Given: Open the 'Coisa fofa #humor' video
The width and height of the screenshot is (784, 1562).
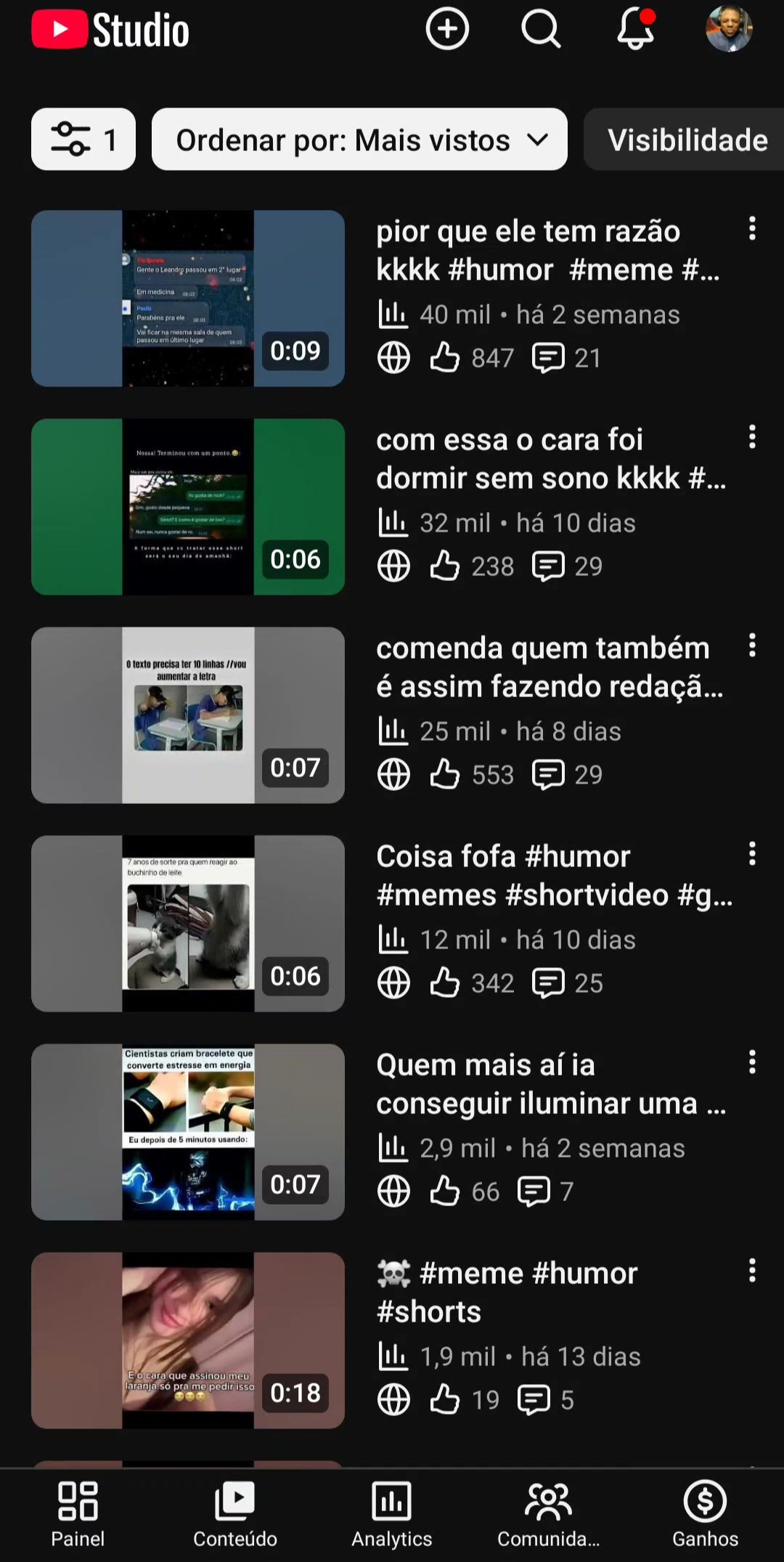Looking at the screenshot, I should pyautogui.click(x=187, y=924).
